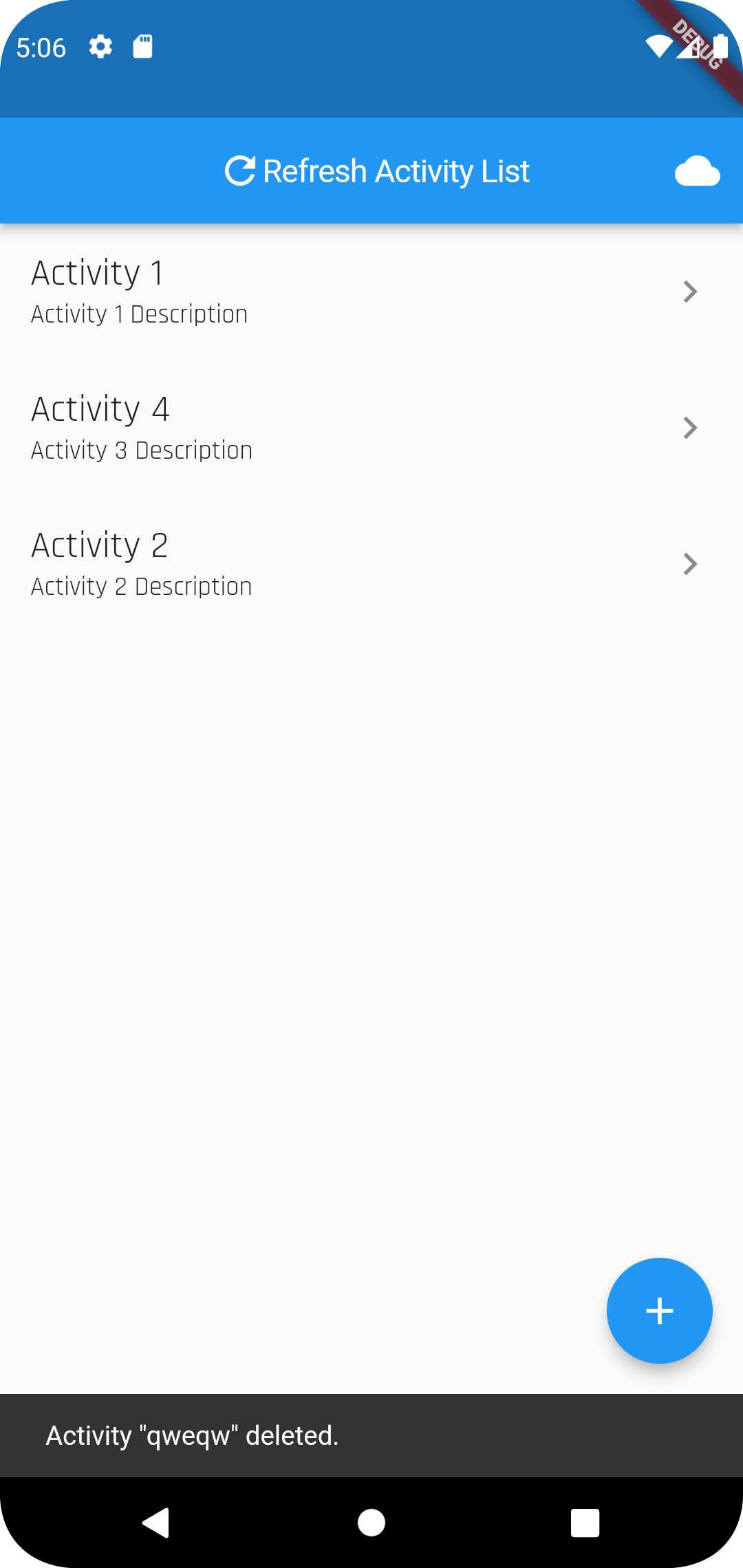Tap the cloud icon in app bar
The height and width of the screenshot is (1568, 743).
(x=697, y=171)
